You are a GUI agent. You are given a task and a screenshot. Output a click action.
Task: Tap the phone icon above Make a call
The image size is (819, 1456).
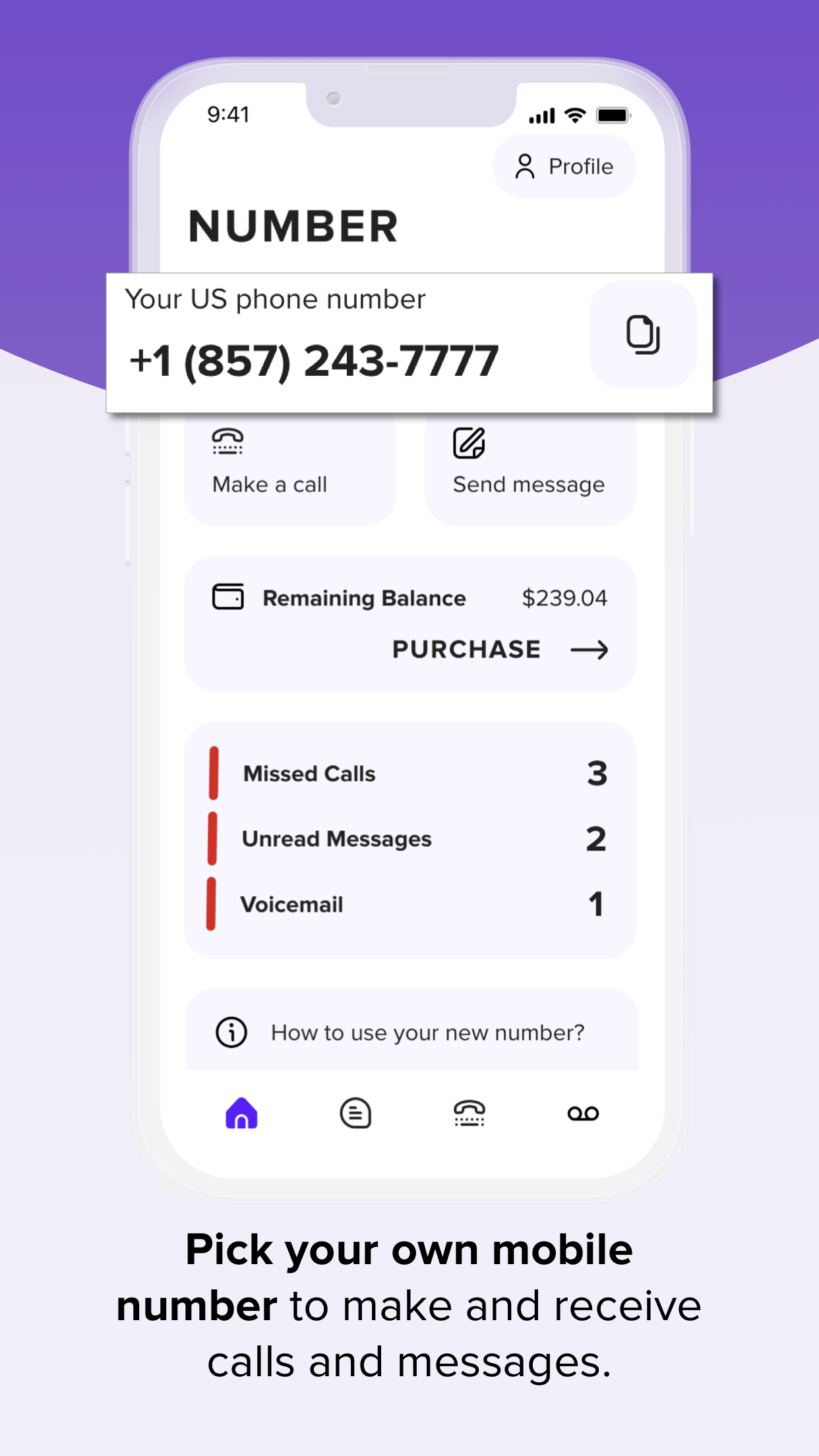(228, 442)
